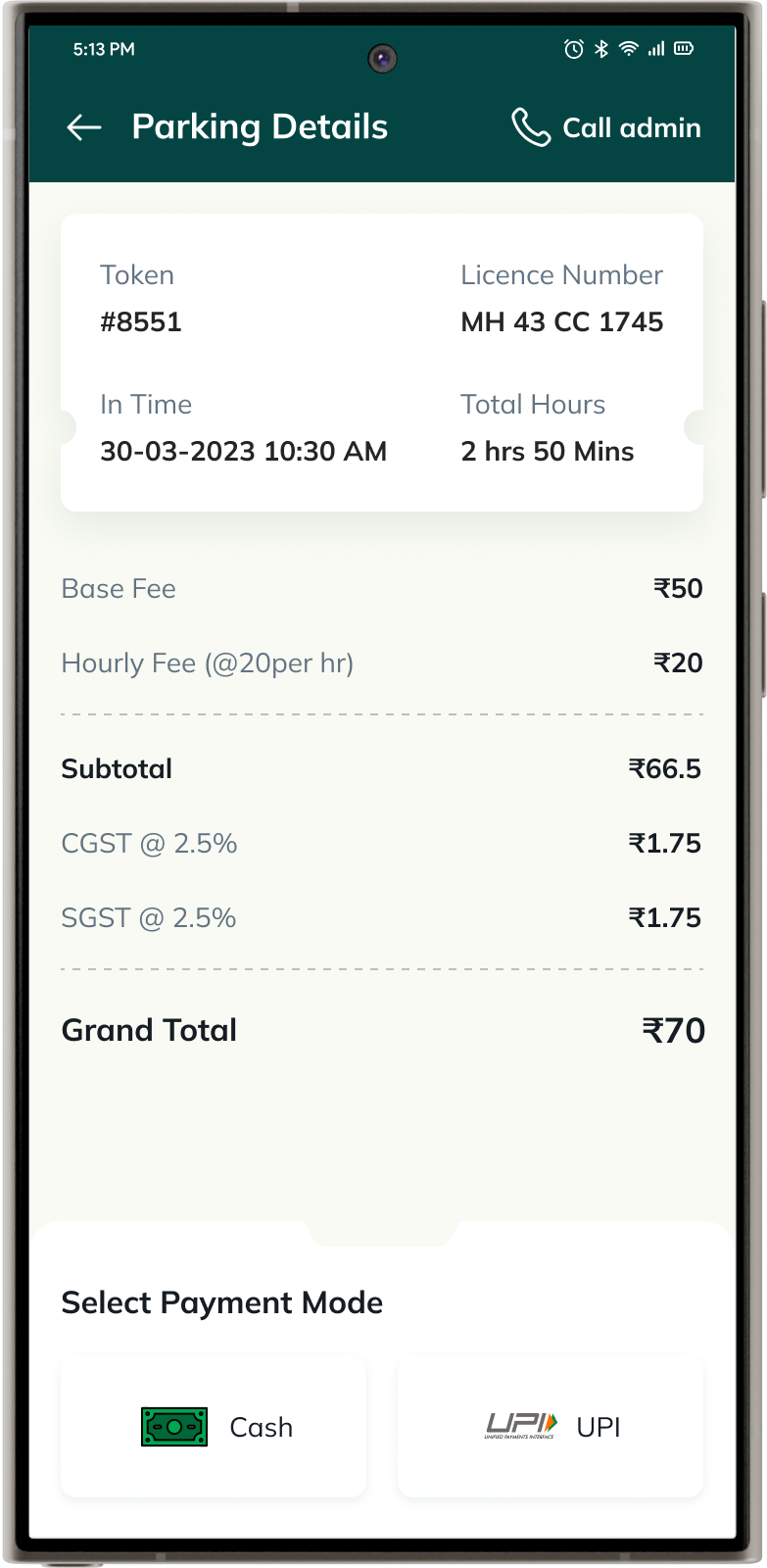This screenshot has width=767, height=1568.
Task: Choose UPI payment mode
Action: 551,1427
